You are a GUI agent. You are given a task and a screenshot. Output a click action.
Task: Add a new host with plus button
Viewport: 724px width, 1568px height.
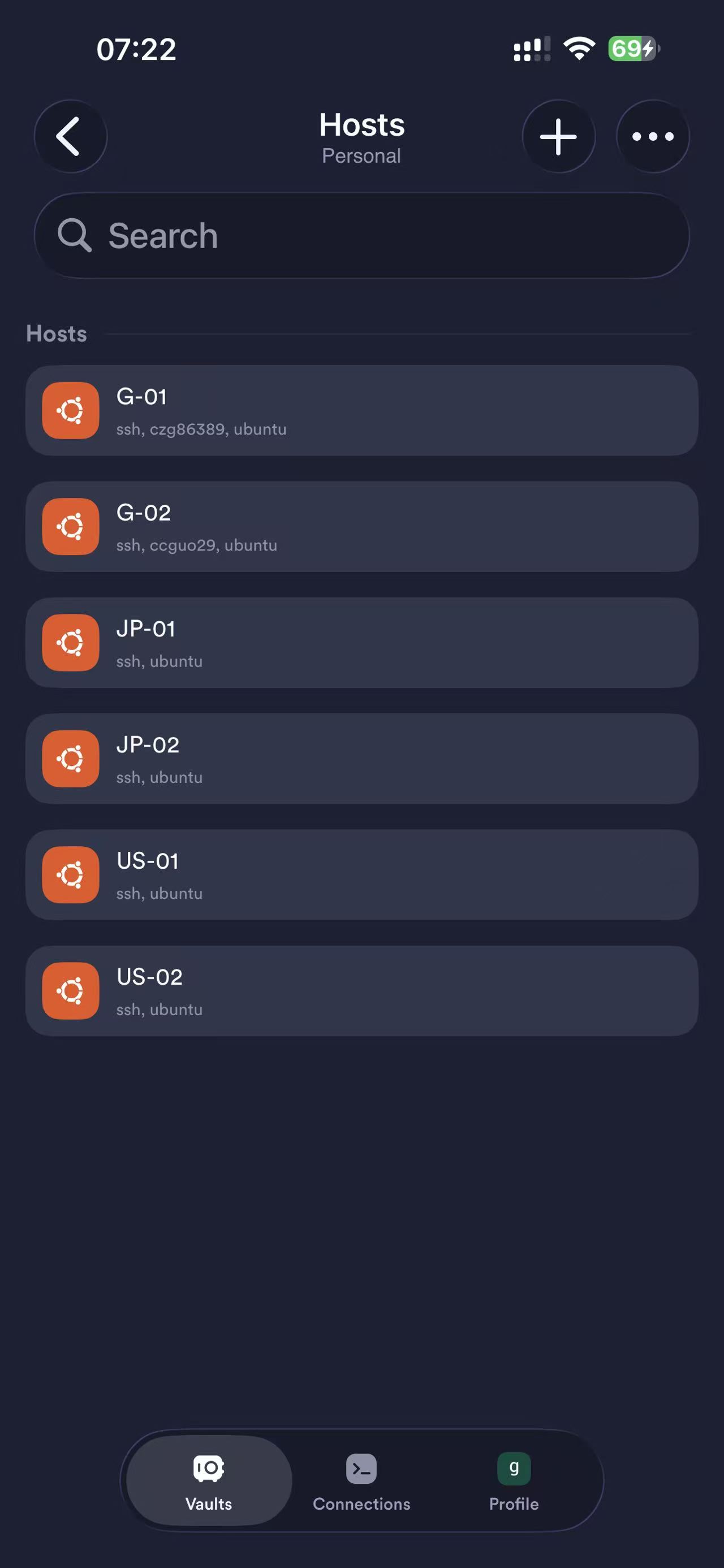click(558, 136)
